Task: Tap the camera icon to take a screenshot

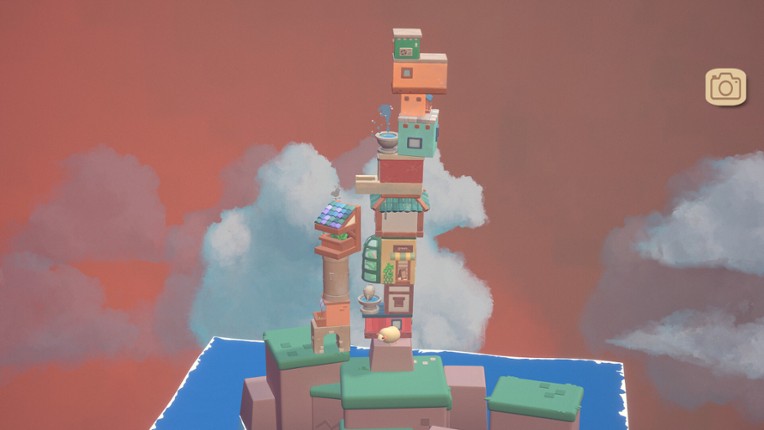Action: [725, 87]
